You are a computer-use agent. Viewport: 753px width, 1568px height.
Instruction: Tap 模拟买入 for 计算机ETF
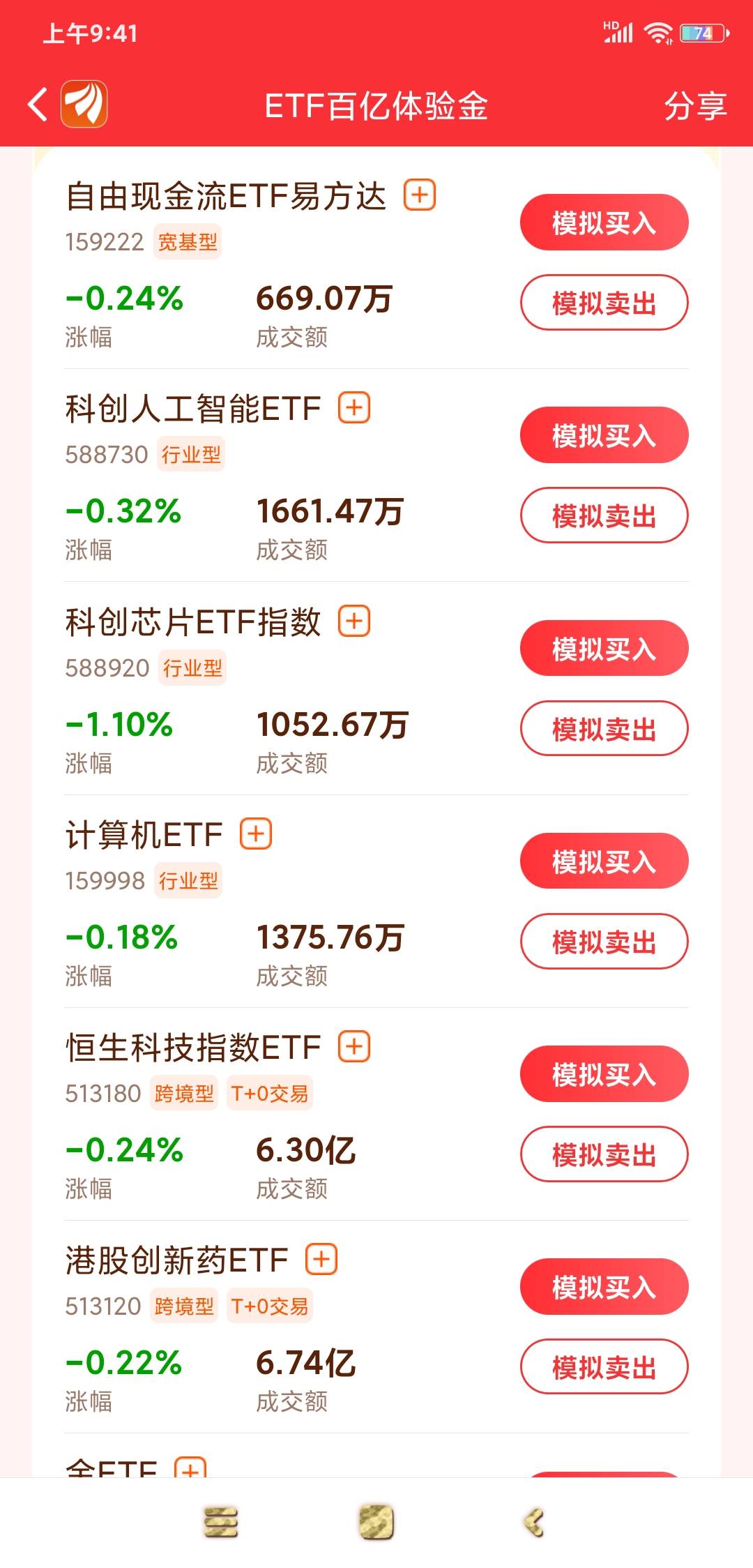pos(604,861)
